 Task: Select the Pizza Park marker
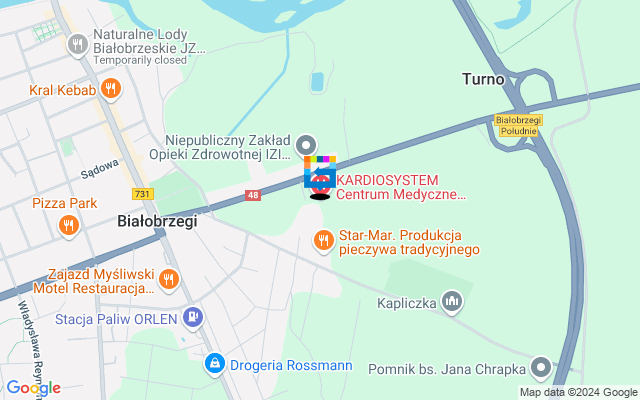tap(68, 225)
